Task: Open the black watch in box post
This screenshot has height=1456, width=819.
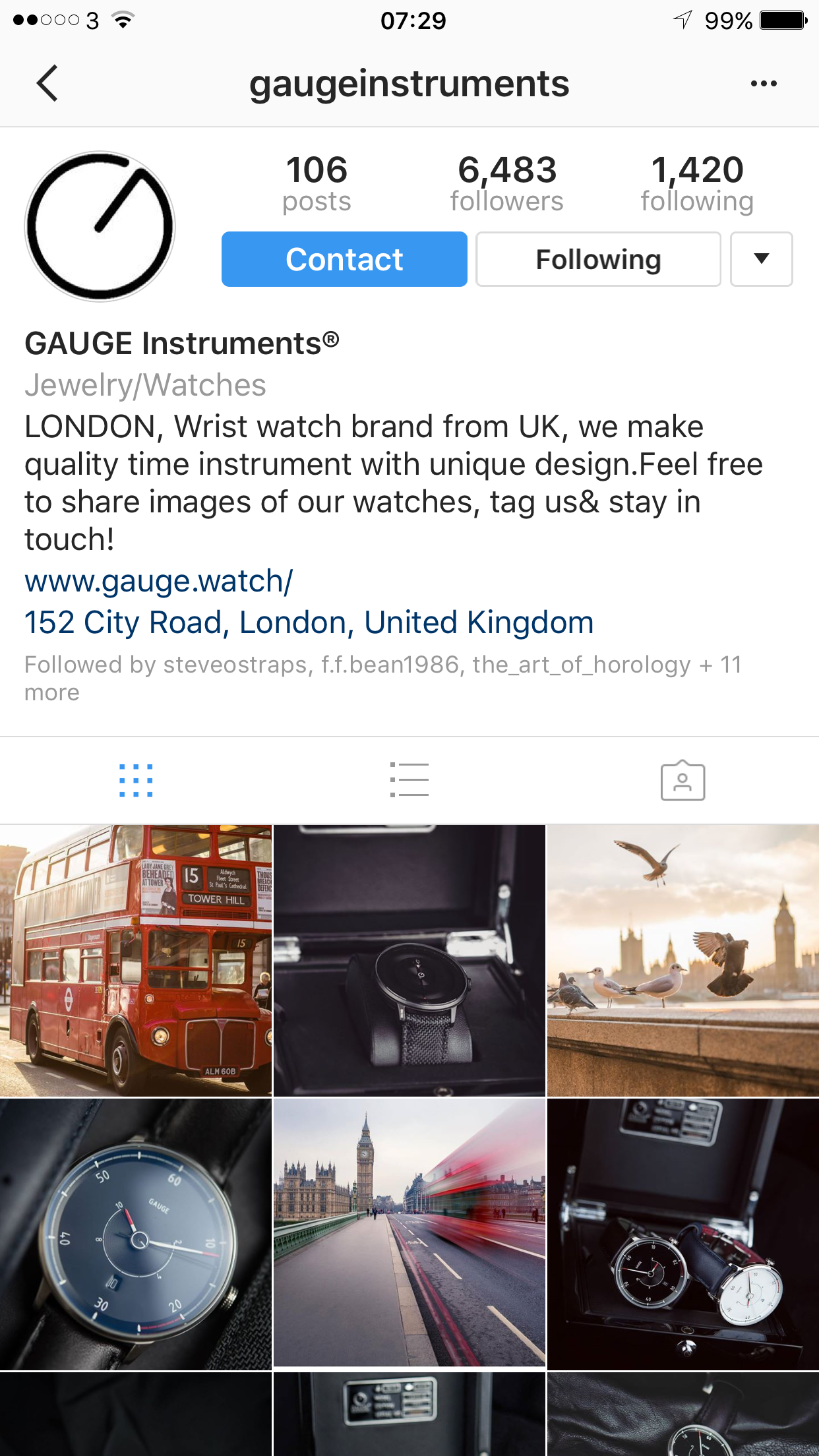Action: click(409, 960)
